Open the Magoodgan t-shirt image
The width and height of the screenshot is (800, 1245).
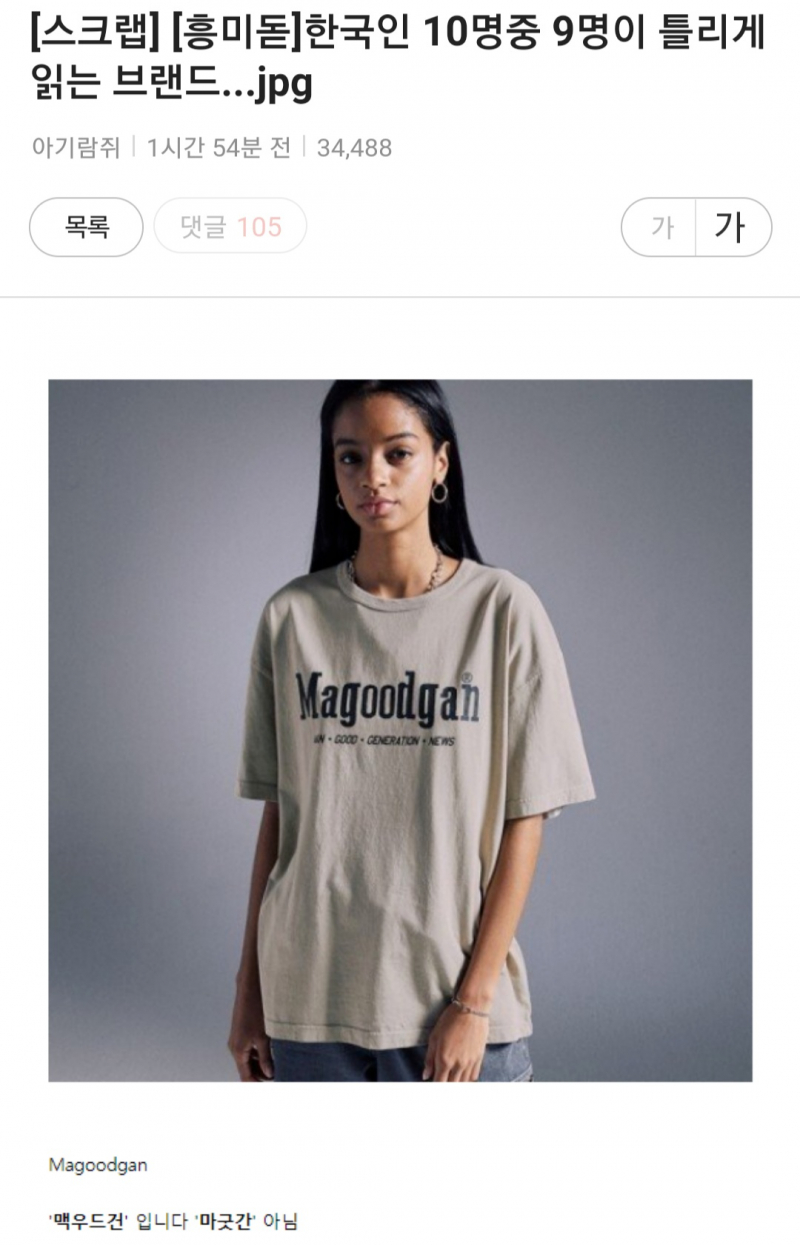[x=400, y=730]
